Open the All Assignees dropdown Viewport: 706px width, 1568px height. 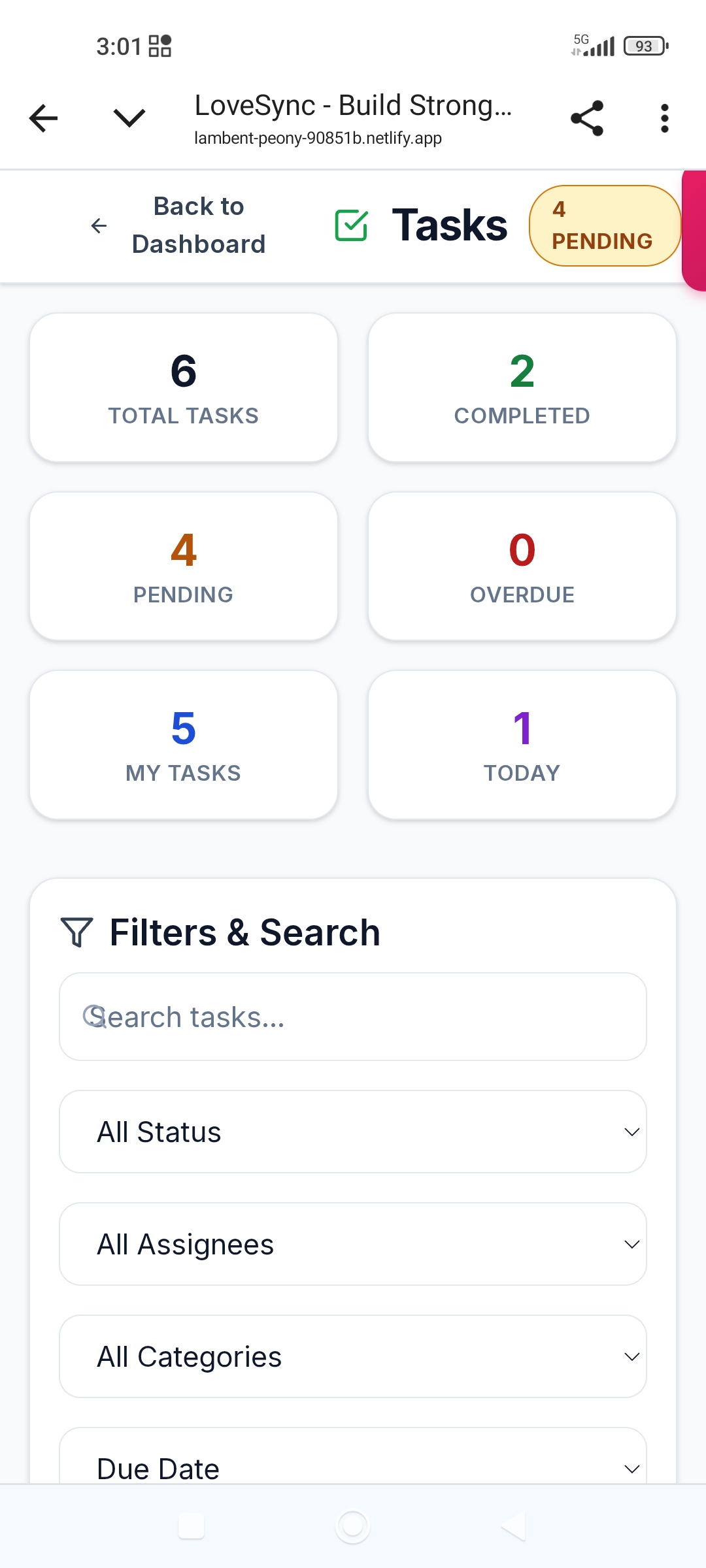(353, 1244)
